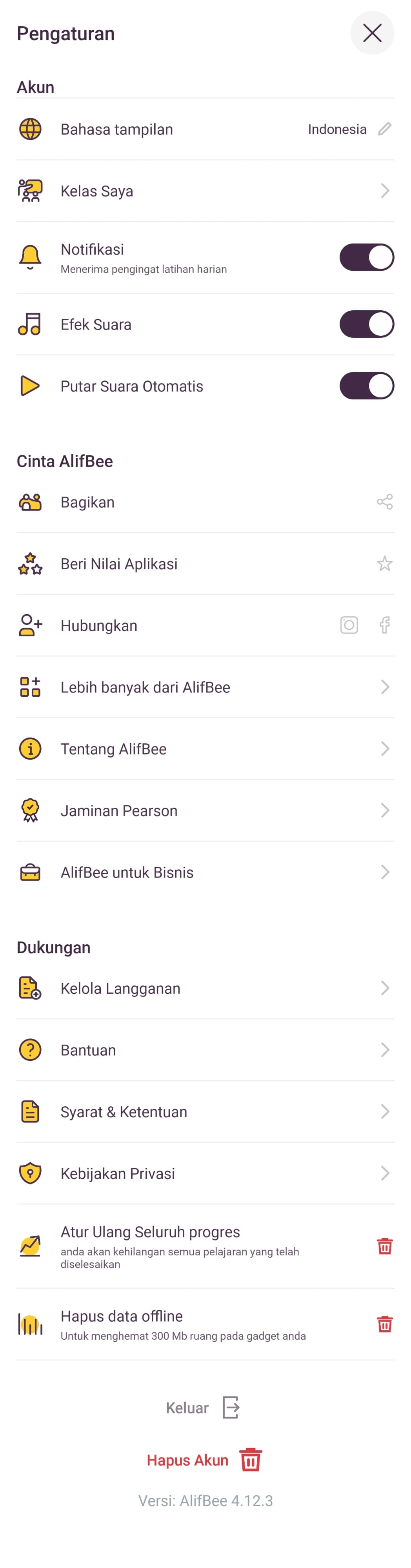The width and height of the screenshot is (411, 1568).
Task: Open Kelola Langganan
Action: 205,989
